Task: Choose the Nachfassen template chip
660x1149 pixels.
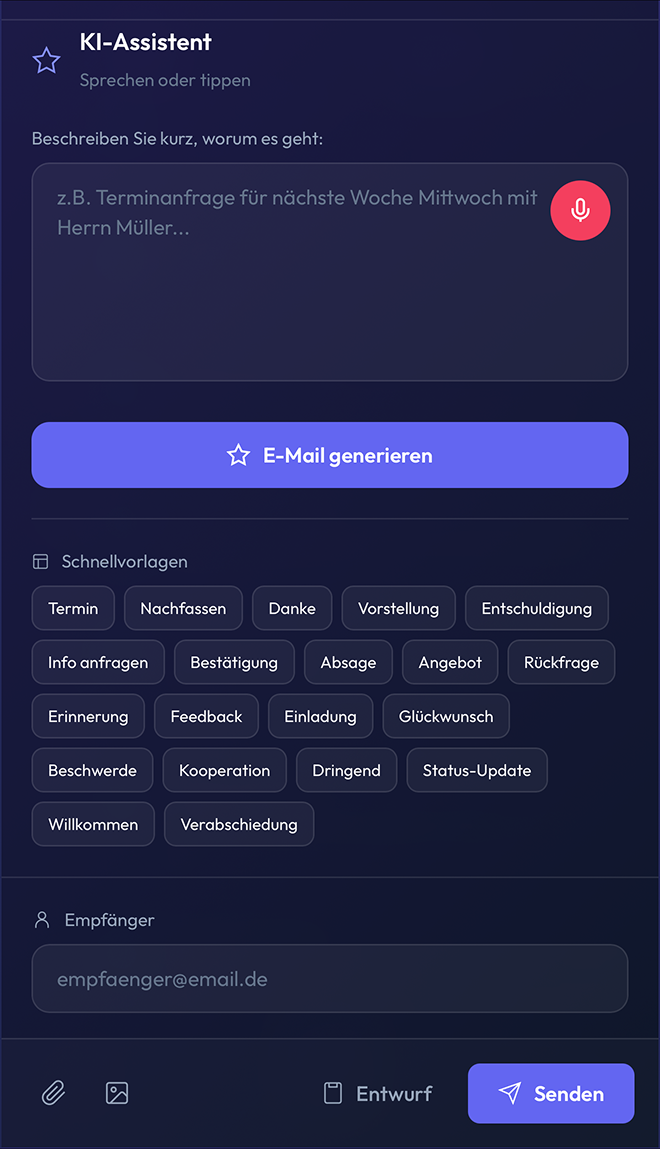Action: pos(183,608)
